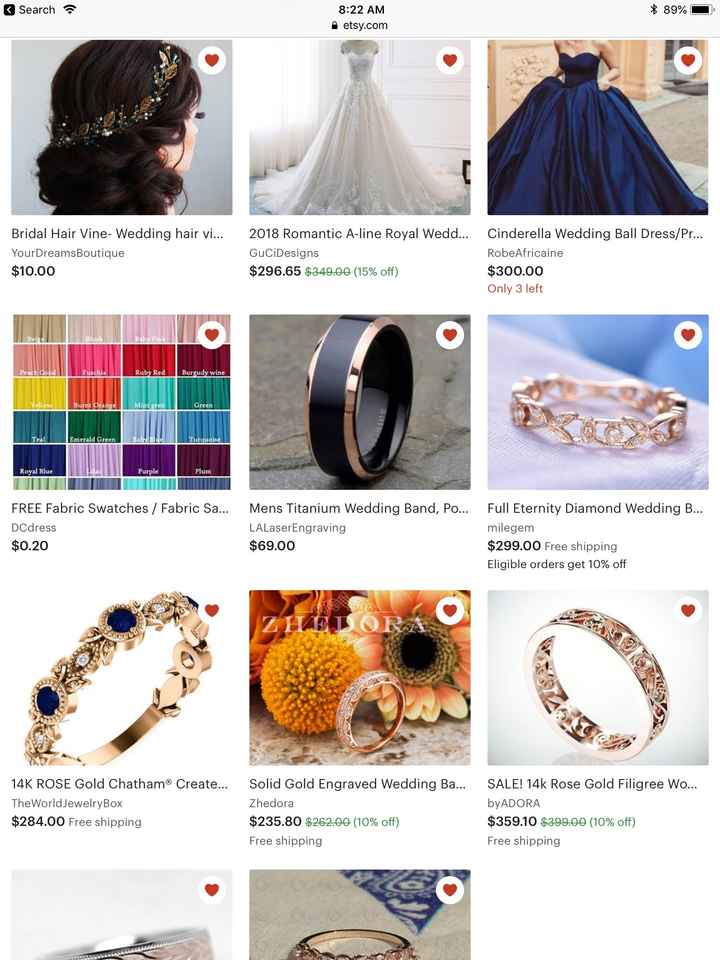The image size is (720, 960).
Task: Toggle the heart on the Fabric Swatches item
Action: [212, 335]
